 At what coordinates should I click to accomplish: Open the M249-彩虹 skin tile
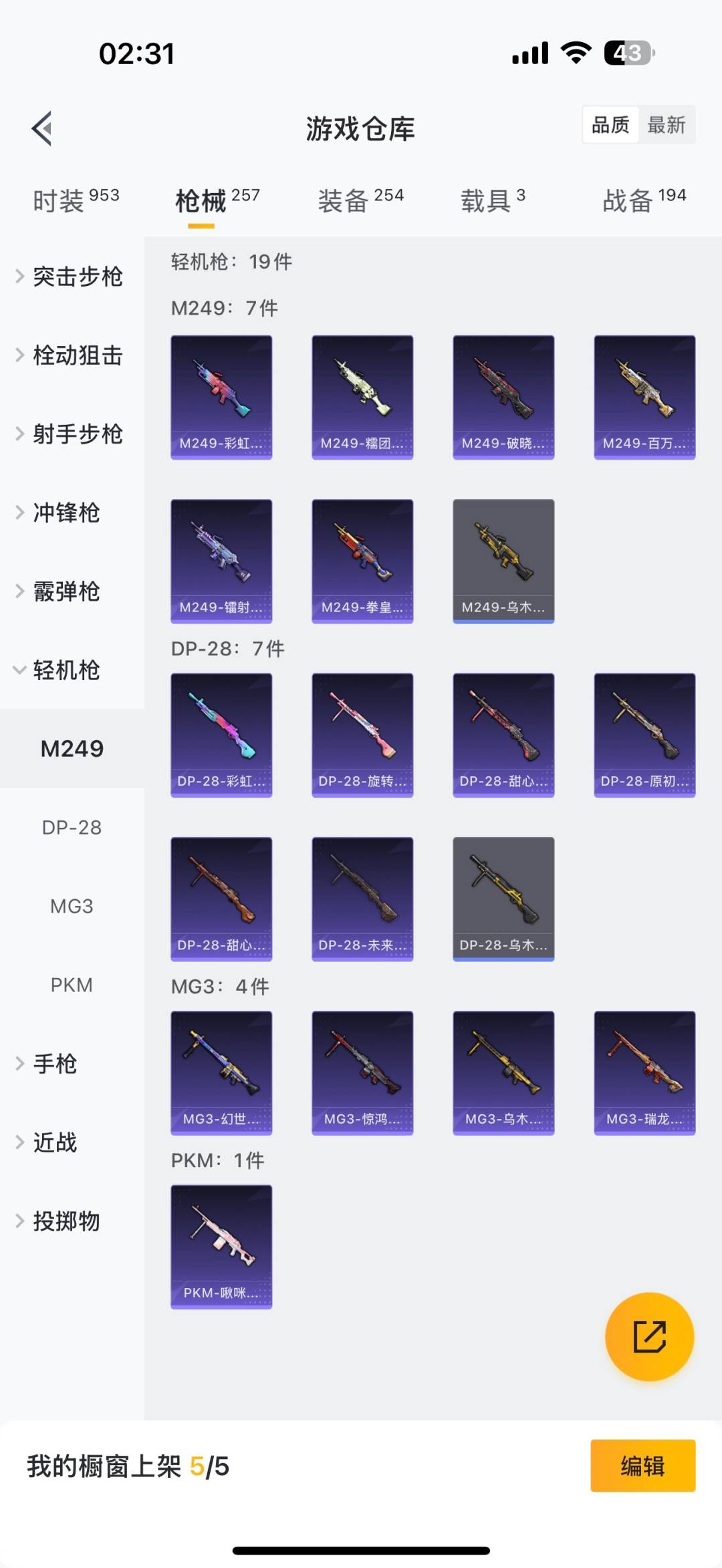[221, 397]
